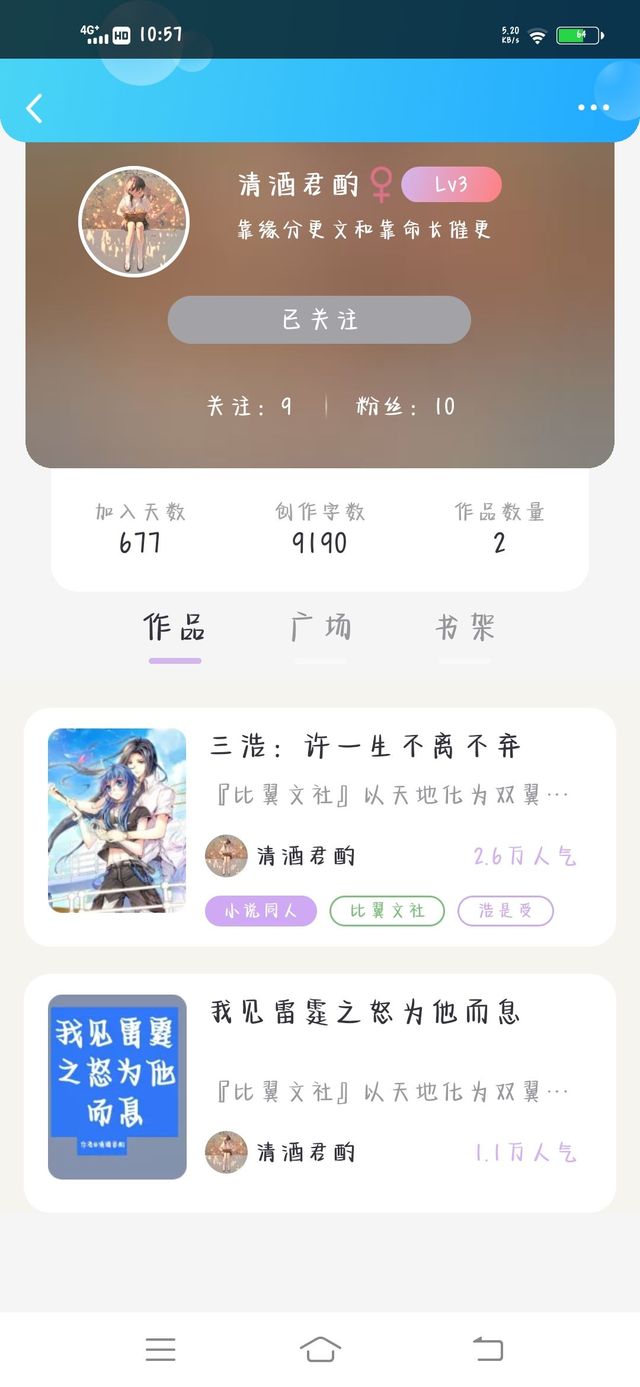Tap the system back button
This screenshot has height=1387, width=640.
487,1349
